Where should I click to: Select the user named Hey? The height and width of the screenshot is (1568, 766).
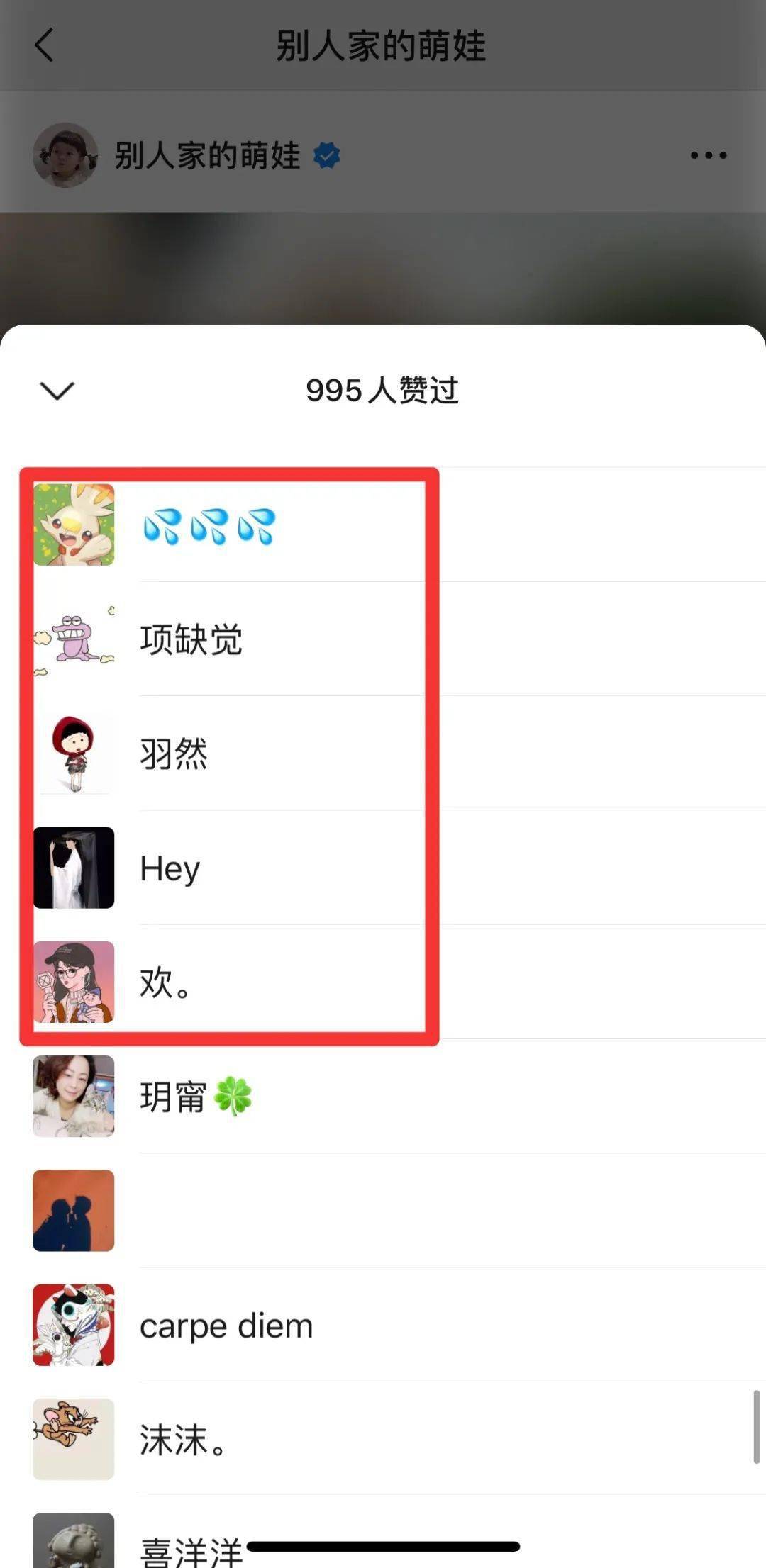[x=383, y=868]
